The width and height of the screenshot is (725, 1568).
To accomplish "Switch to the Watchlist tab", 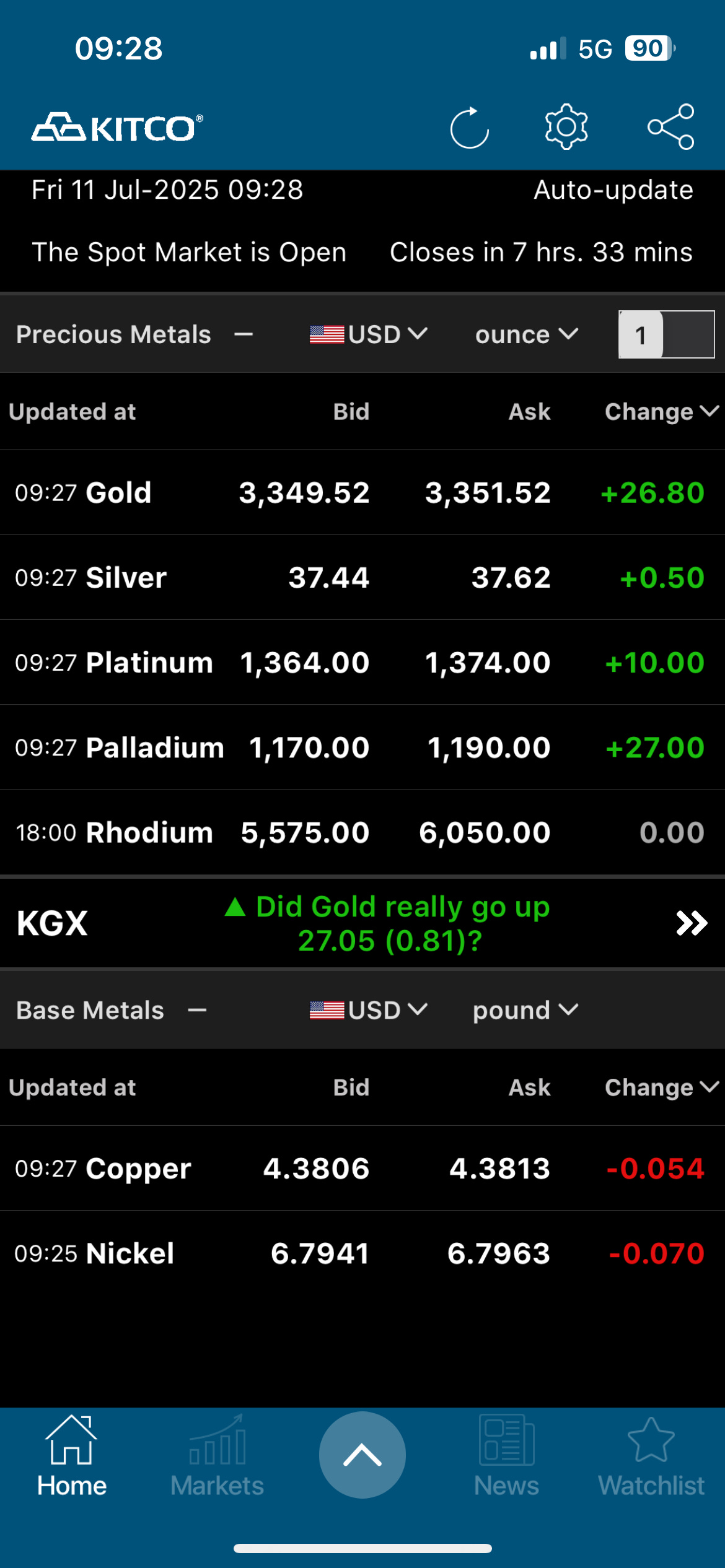I will click(x=651, y=1457).
